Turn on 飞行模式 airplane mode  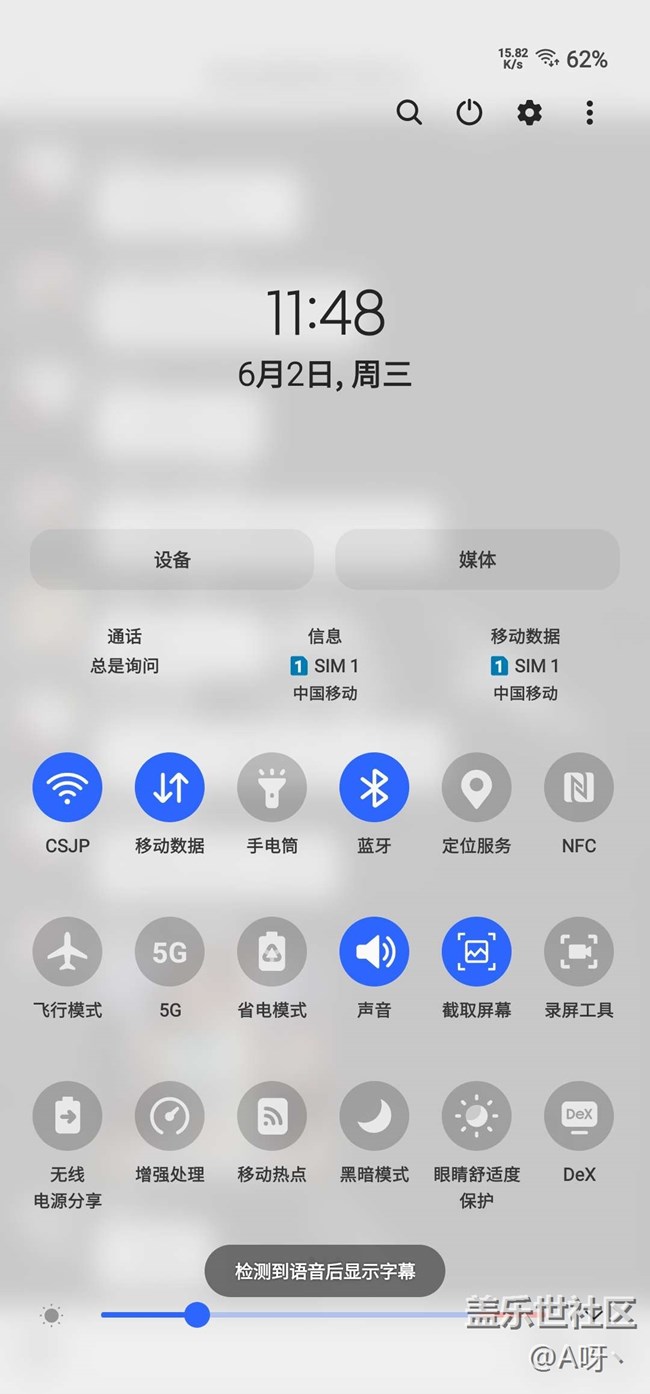67,952
